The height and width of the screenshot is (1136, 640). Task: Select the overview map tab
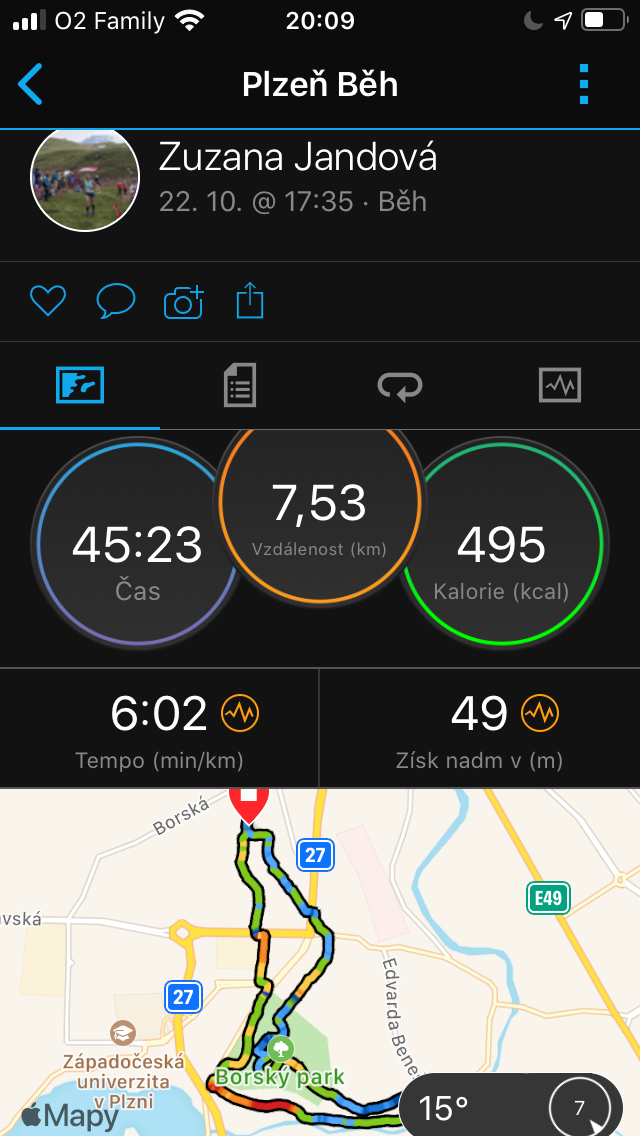[x=80, y=385]
